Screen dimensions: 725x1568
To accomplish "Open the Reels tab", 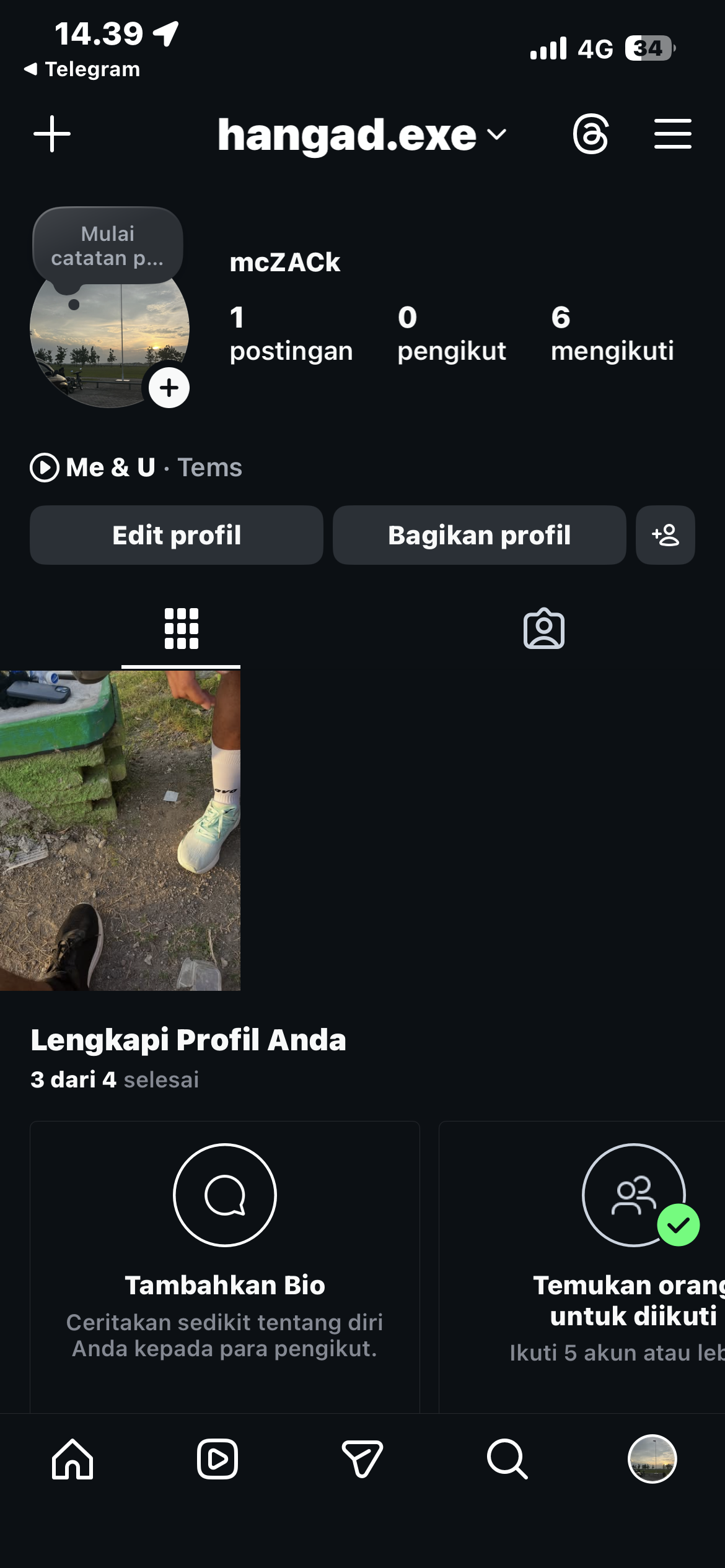I will coord(217,1459).
